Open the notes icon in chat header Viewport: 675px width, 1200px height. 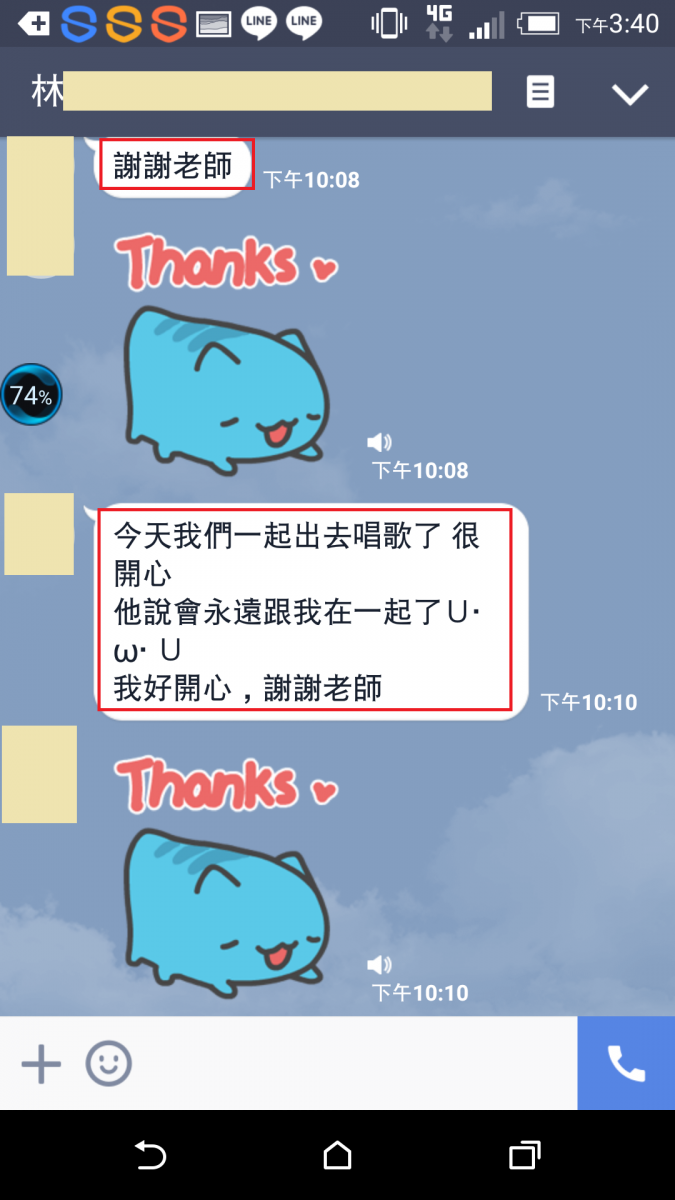pyautogui.click(x=540, y=93)
